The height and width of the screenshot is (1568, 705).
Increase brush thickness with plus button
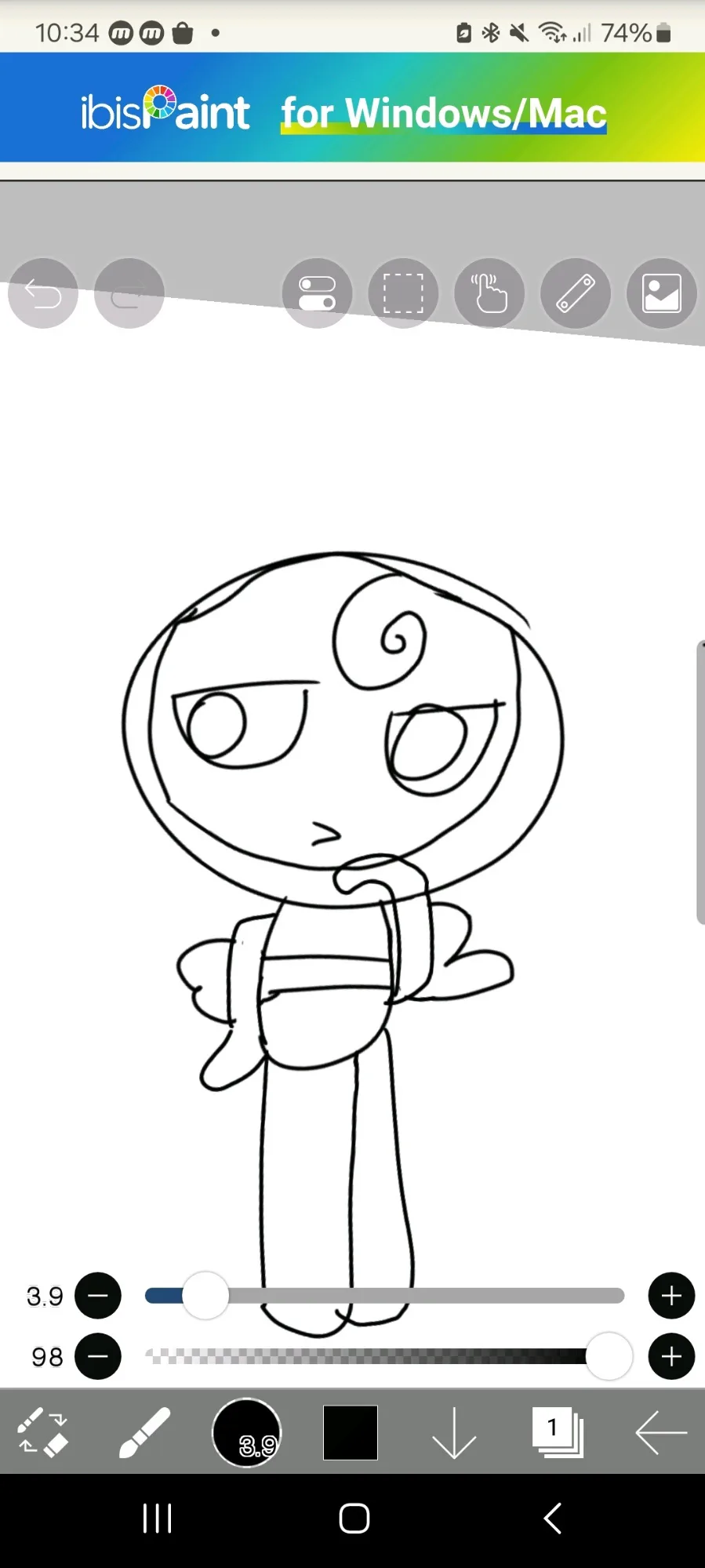pos(671,1296)
